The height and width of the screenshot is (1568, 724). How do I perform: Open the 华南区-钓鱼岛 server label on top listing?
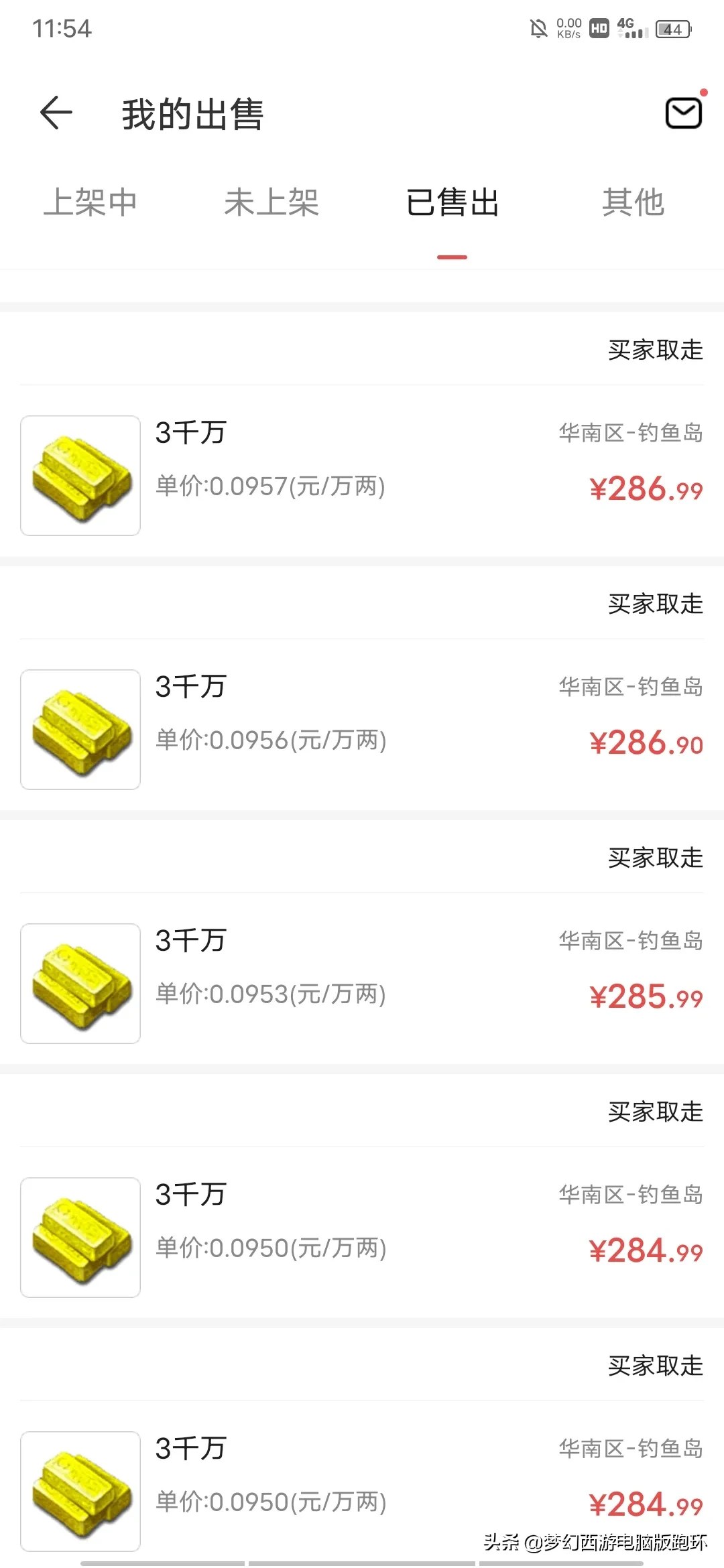click(x=630, y=432)
